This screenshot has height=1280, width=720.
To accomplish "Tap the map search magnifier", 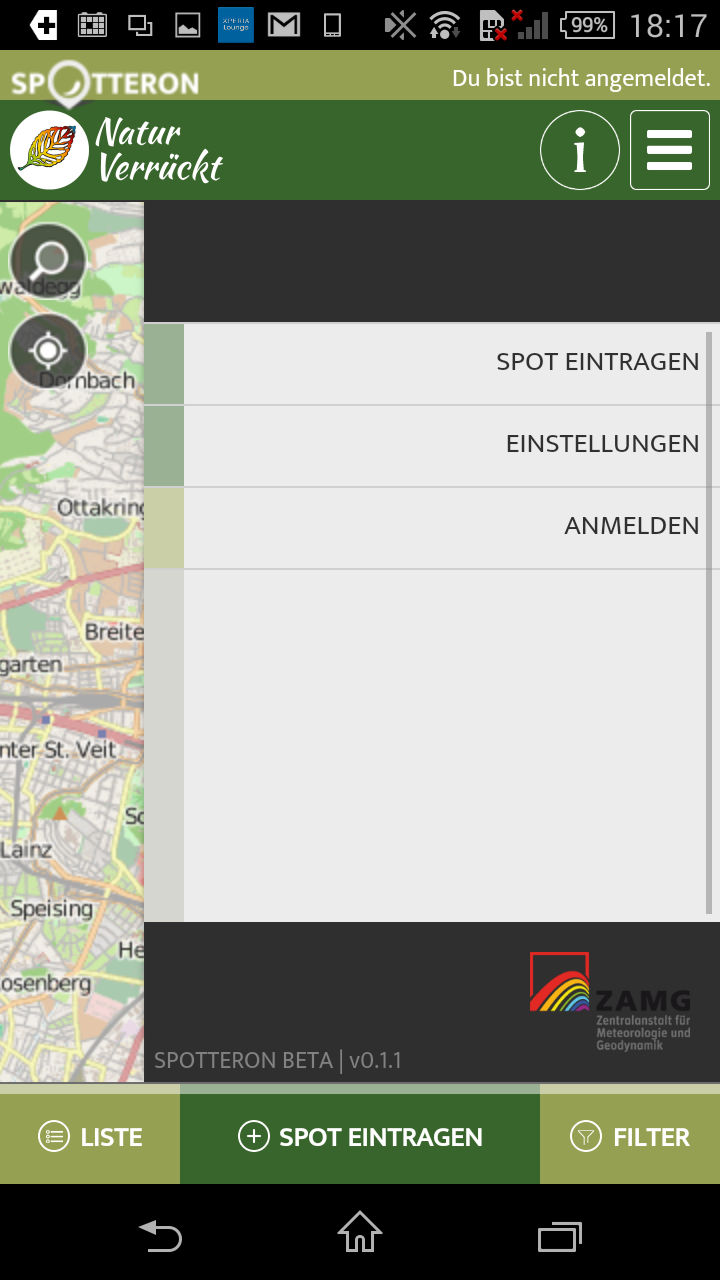I will [x=48, y=261].
